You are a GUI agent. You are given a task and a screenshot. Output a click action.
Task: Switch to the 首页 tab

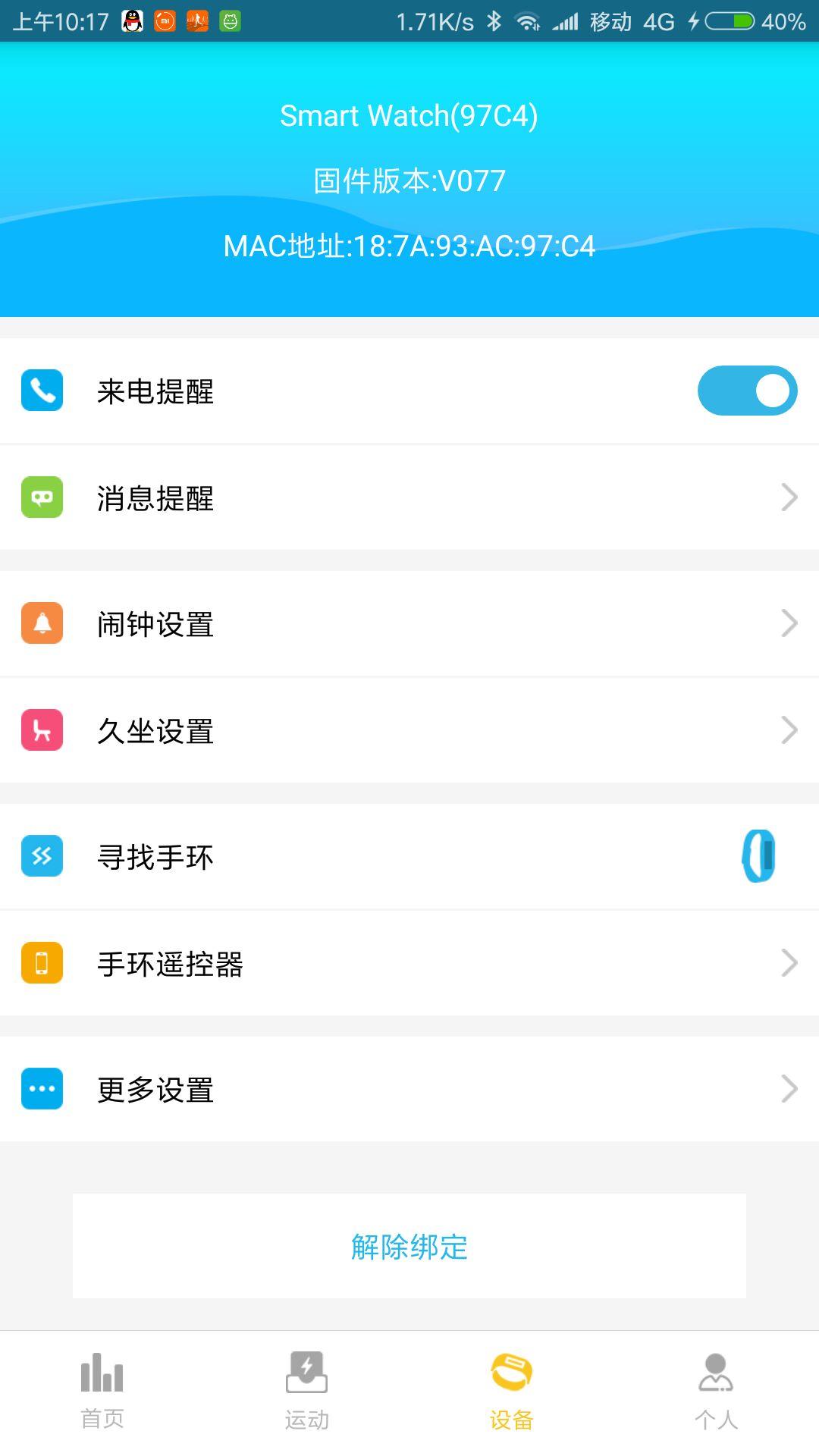(x=102, y=1392)
